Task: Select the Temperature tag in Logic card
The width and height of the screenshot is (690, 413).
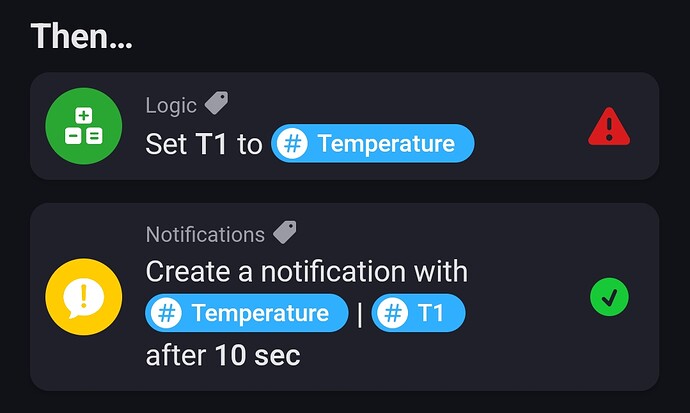Action: 372,144
